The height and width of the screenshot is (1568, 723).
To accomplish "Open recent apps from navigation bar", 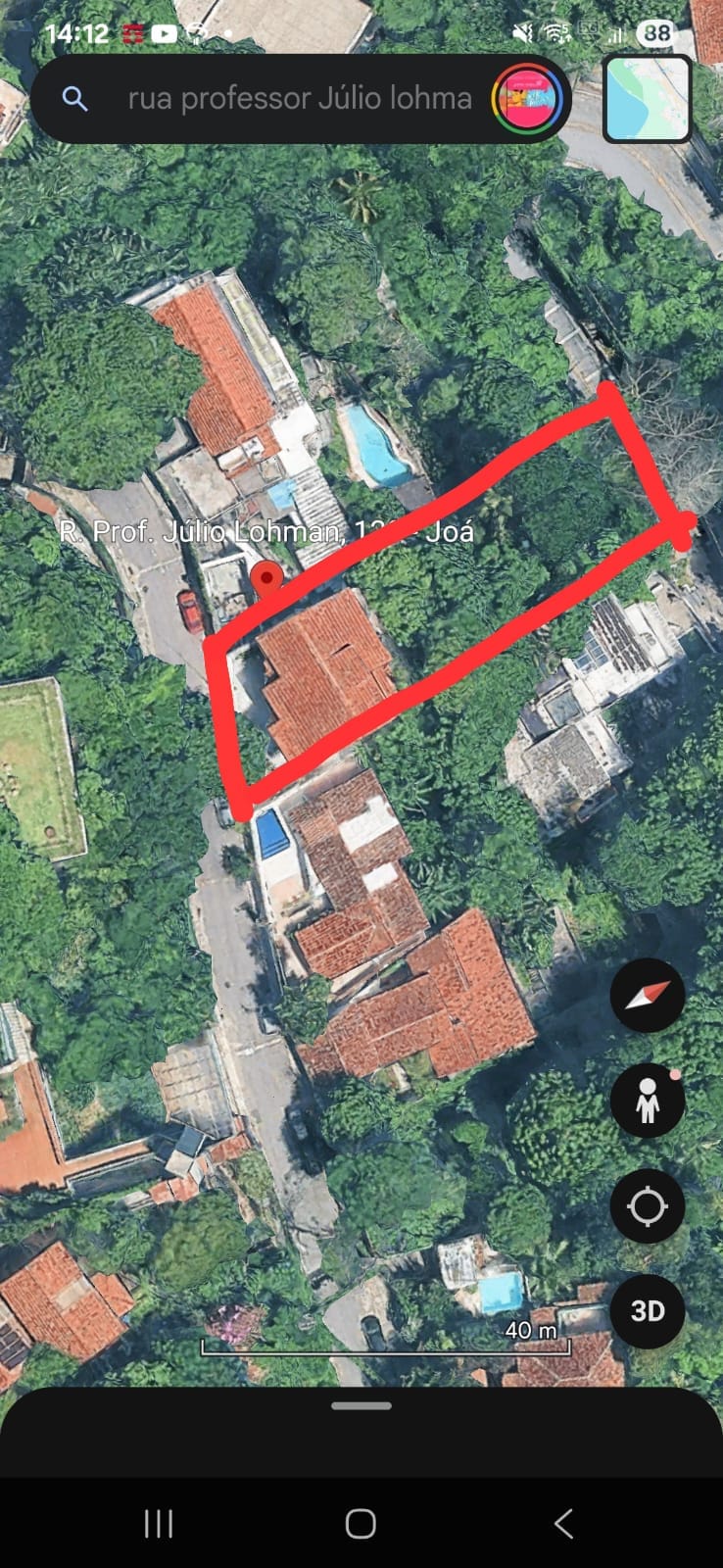I will click(159, 1523).
